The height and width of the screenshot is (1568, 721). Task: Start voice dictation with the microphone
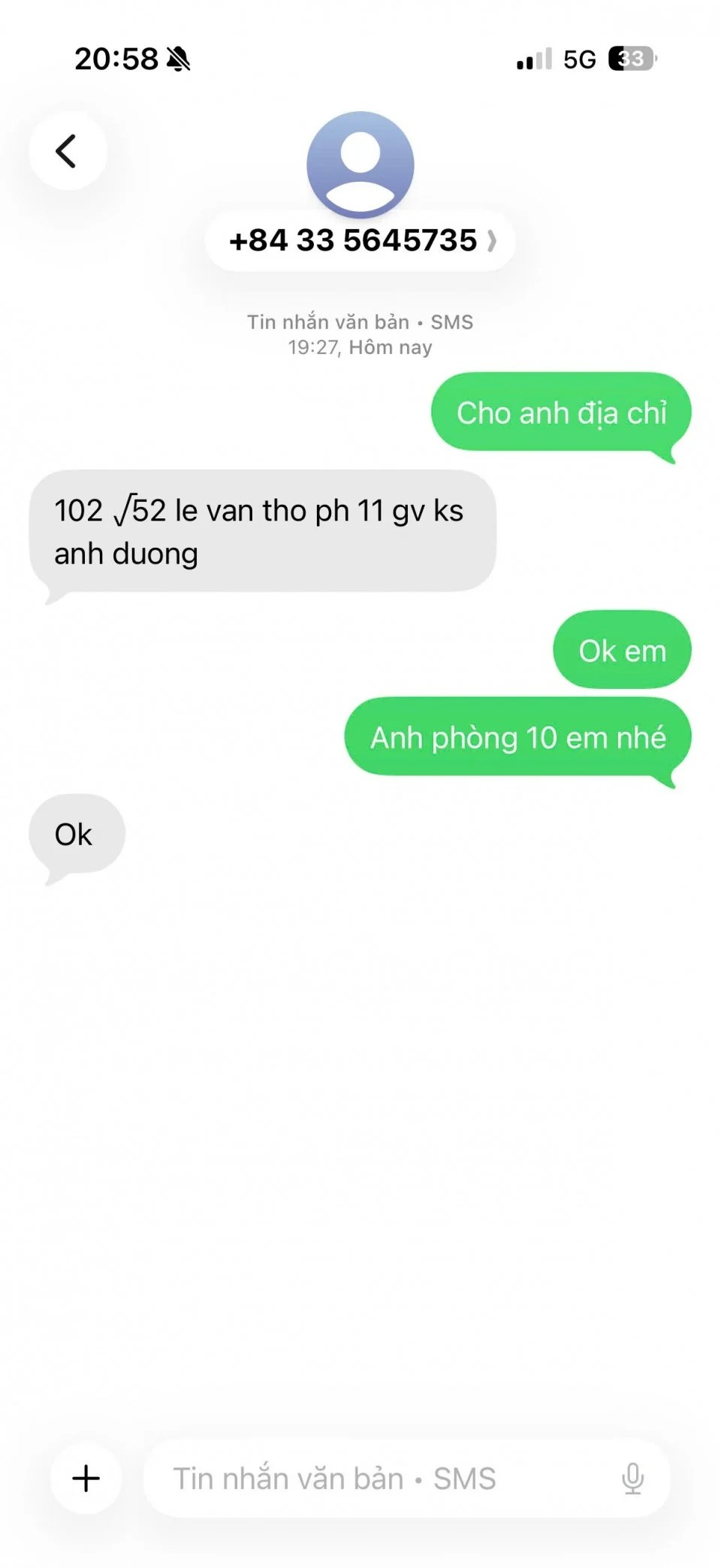click(x=632, y=1478)
